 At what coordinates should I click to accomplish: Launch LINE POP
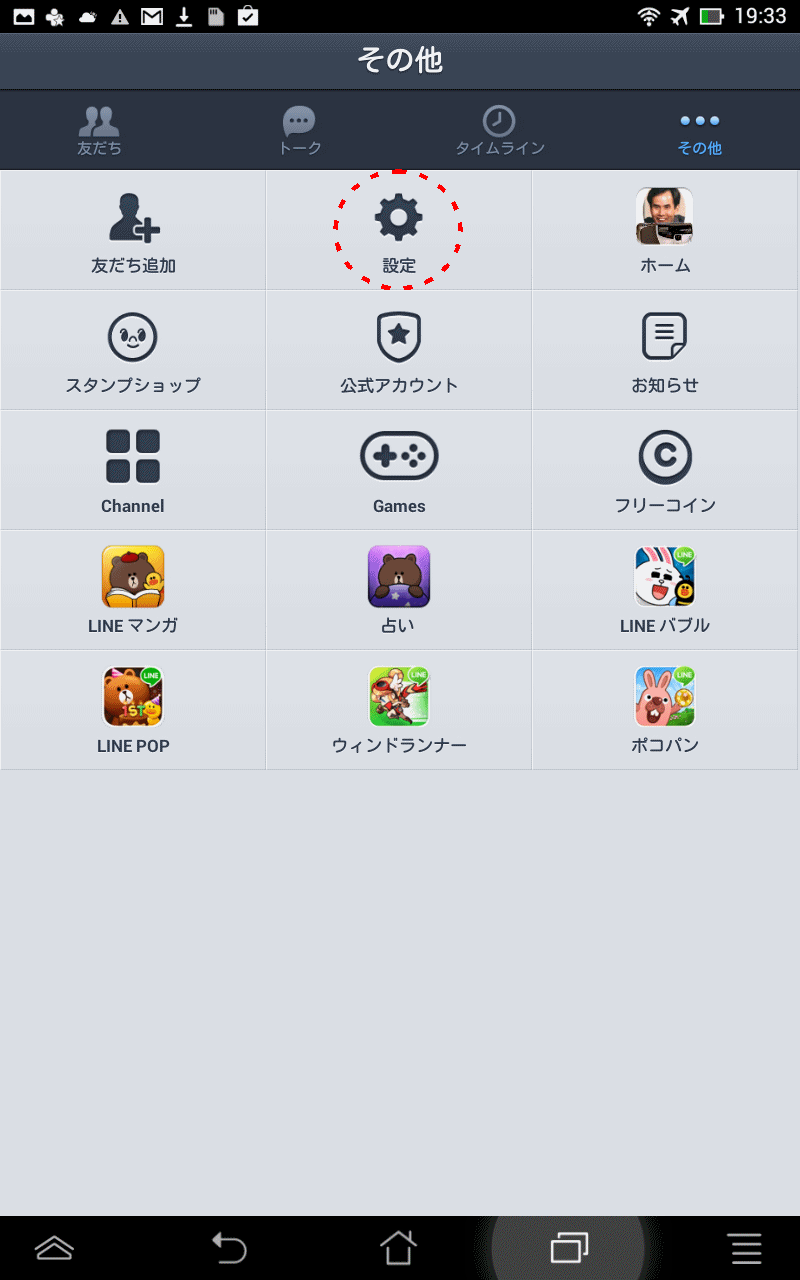click(x=133, y=711)
